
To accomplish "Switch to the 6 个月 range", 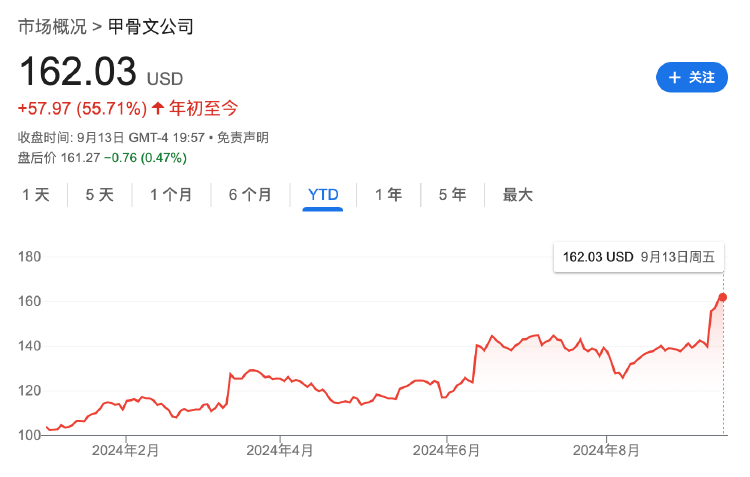I will click(250, 195).
